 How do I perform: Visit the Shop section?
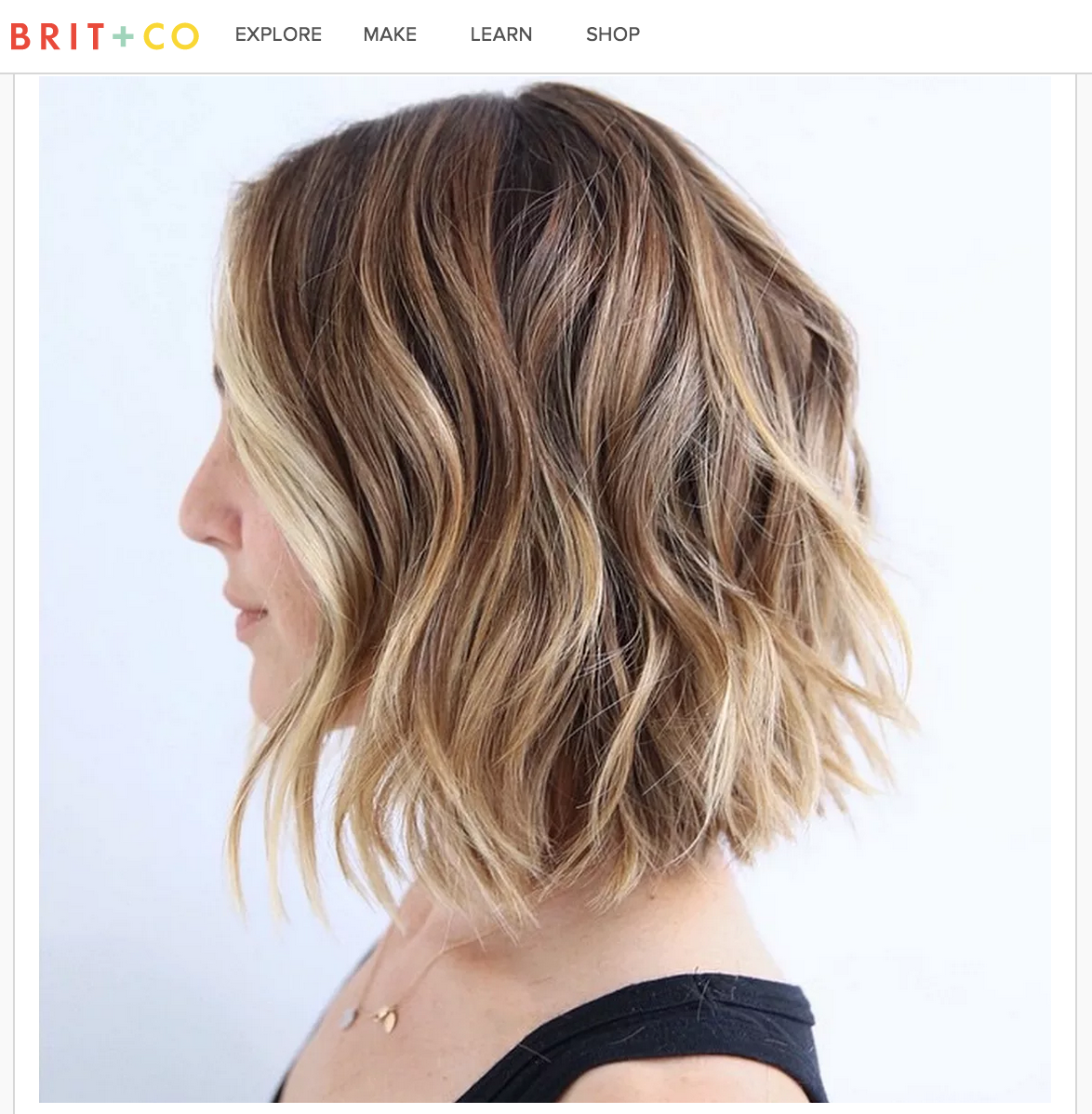pyautogui.click(x=612, y=34)
